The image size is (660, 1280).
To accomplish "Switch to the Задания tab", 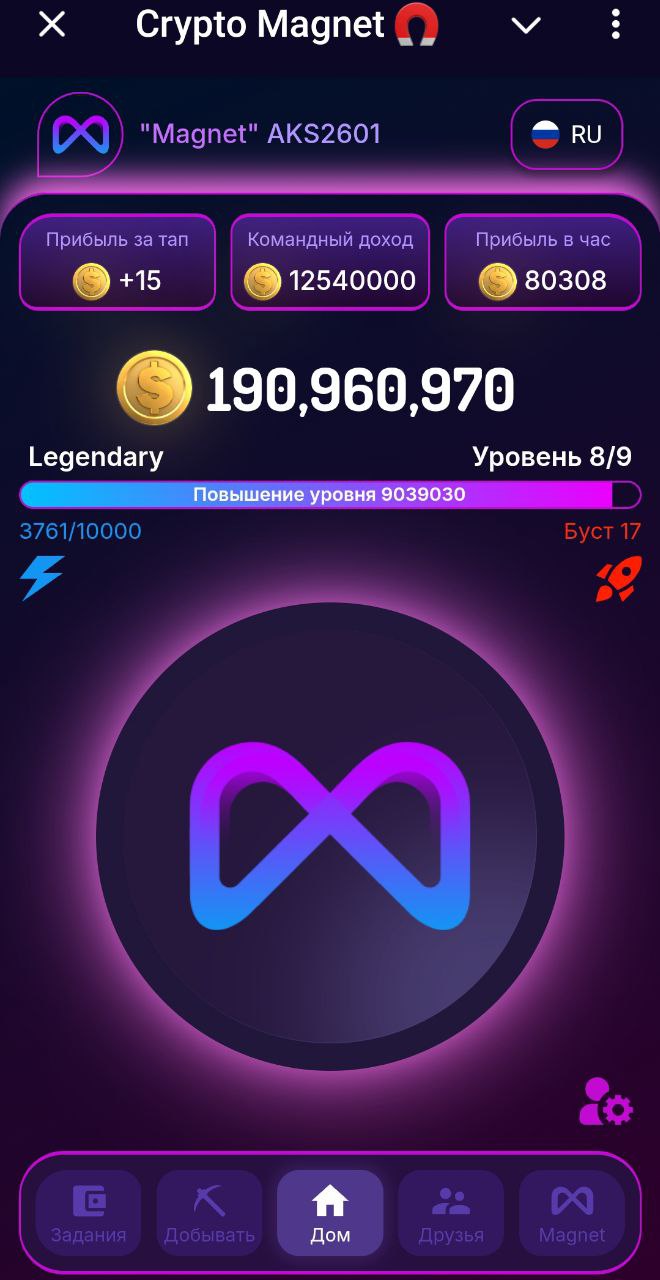I will (x=89, y=1213).
